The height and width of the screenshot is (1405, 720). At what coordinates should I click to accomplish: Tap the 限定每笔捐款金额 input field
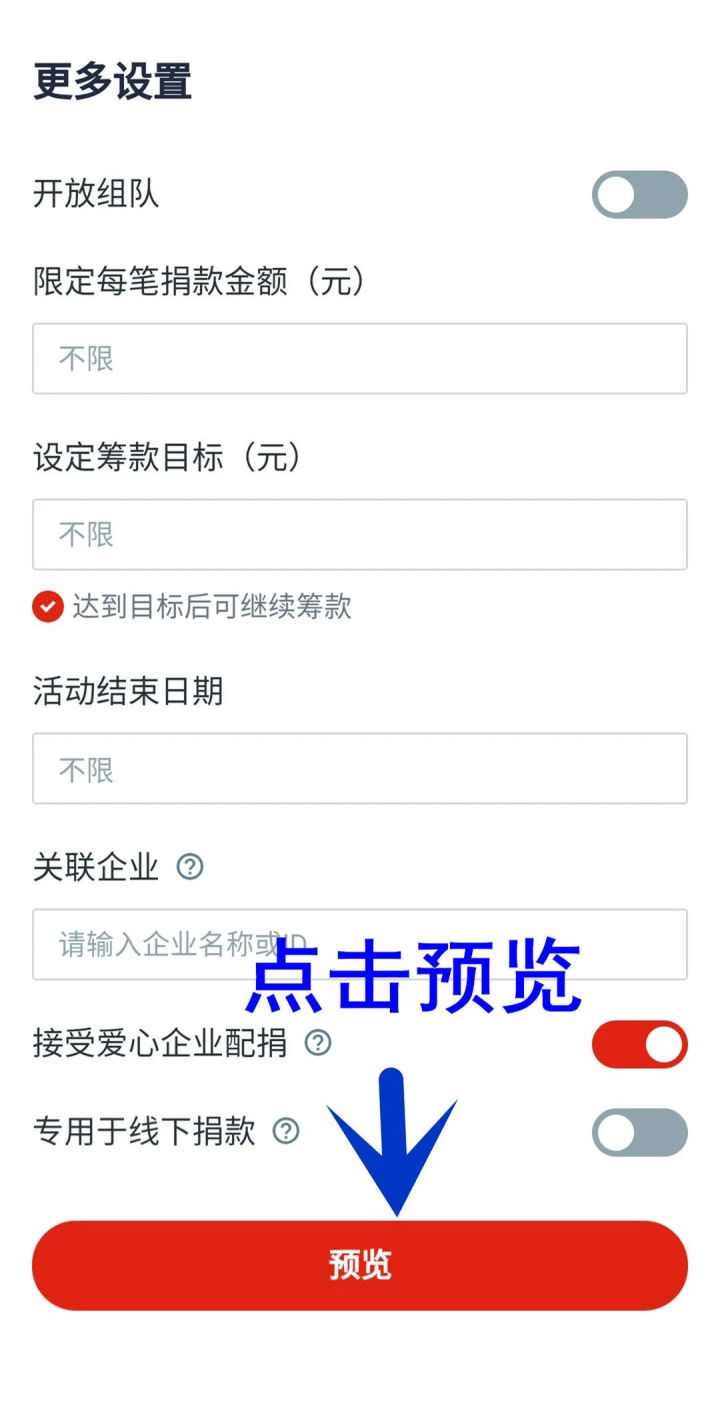tap(359, 358)
